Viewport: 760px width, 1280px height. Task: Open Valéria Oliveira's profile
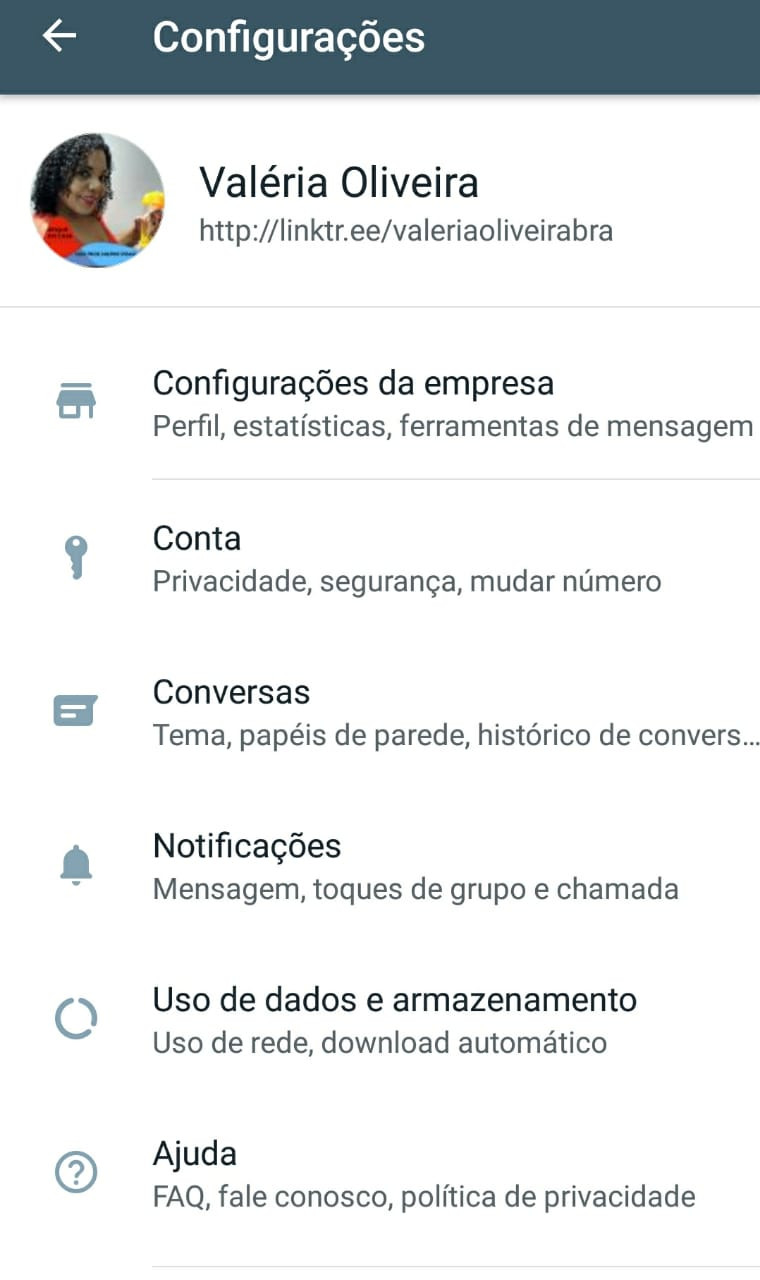coord(380,201)
